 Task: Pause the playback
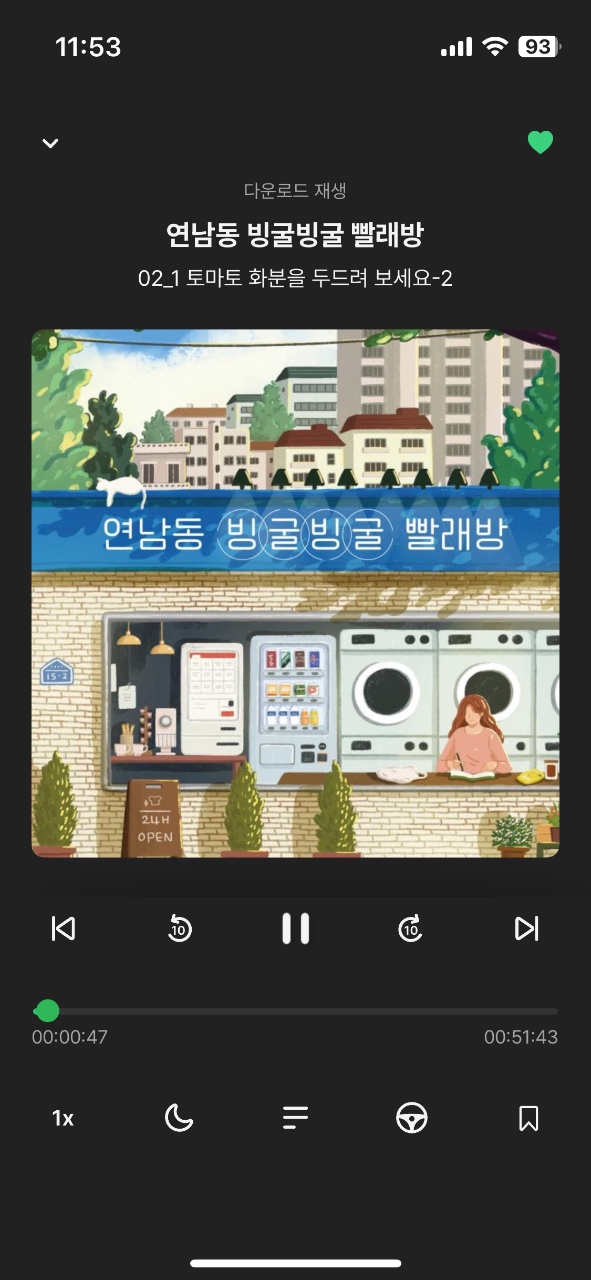tap(295, 929)
